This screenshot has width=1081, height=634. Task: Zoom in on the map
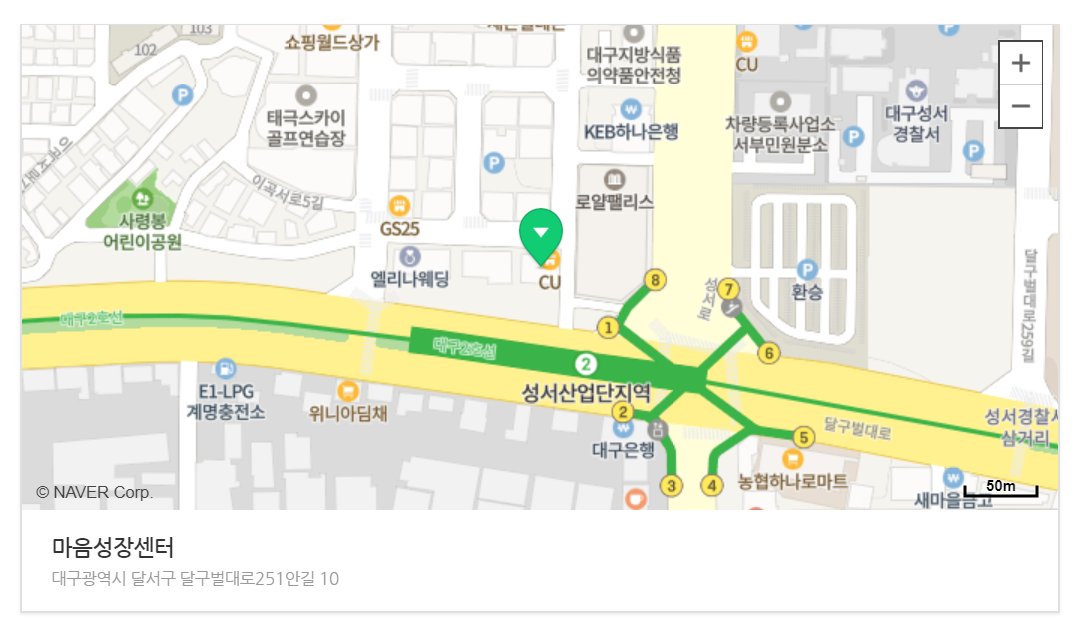pos(1020,63)
